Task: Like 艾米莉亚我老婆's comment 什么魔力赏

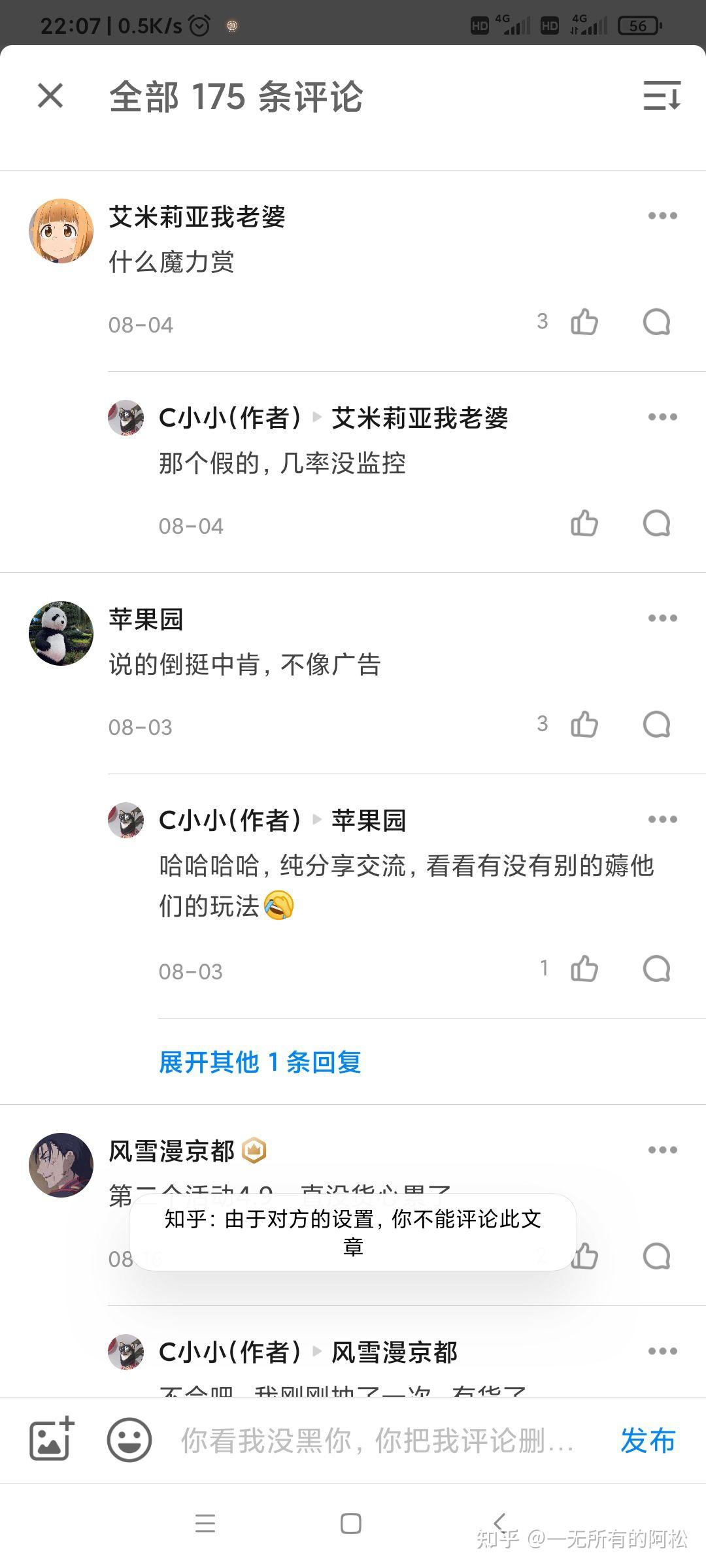Action: [584, 322]
